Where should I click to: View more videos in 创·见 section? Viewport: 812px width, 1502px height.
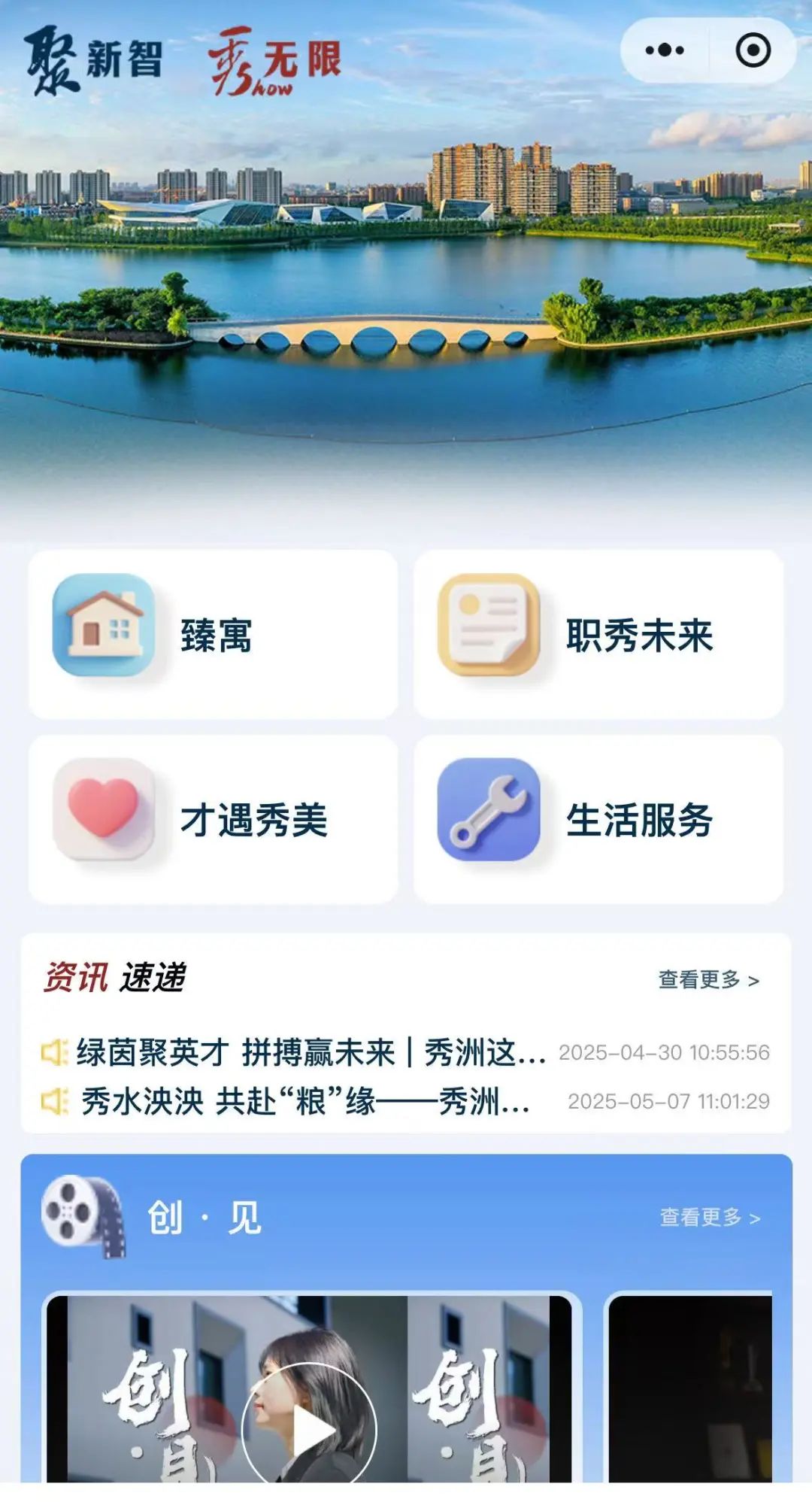coord(710,1217)
